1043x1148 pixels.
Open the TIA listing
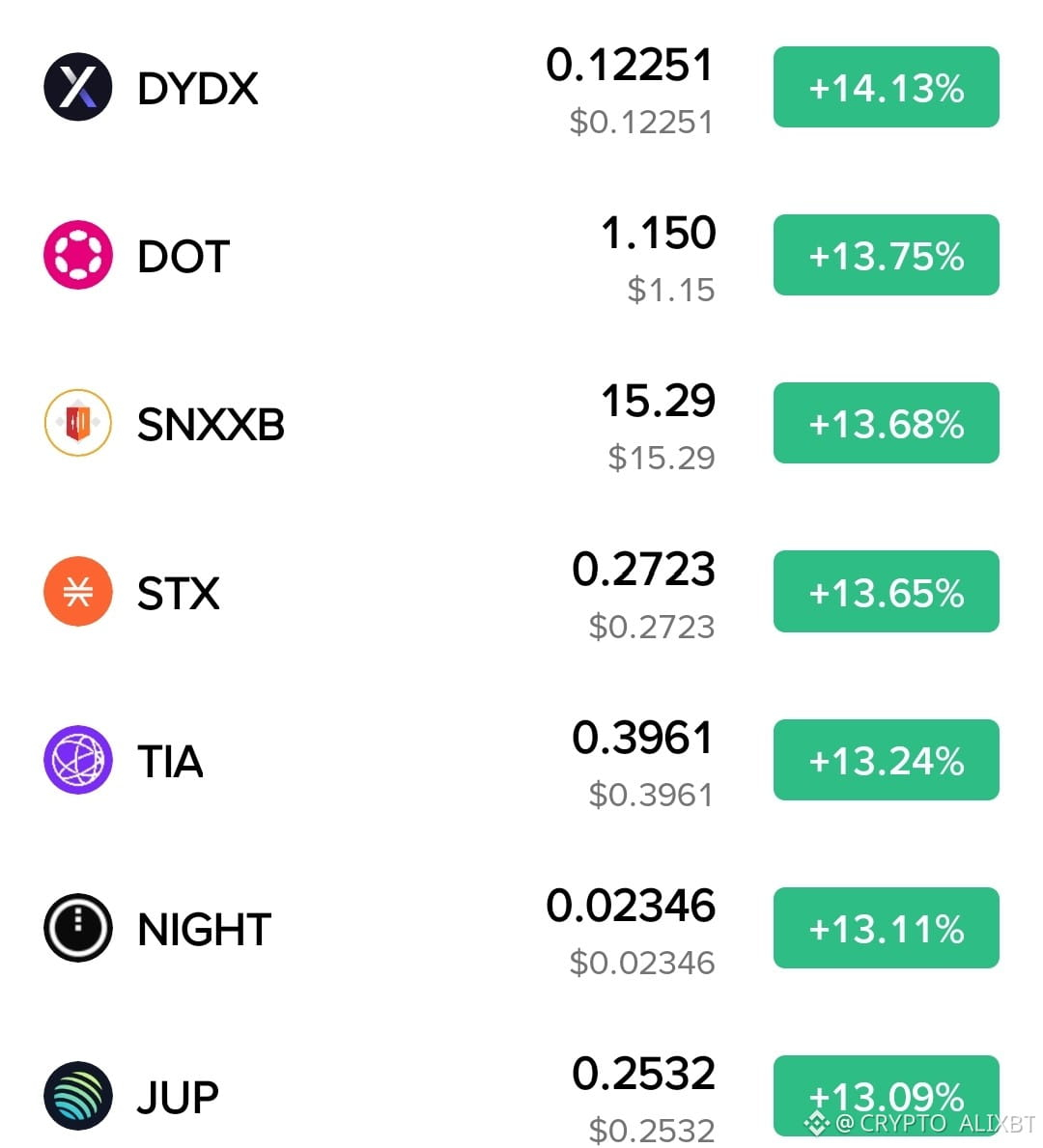[521, 760]
